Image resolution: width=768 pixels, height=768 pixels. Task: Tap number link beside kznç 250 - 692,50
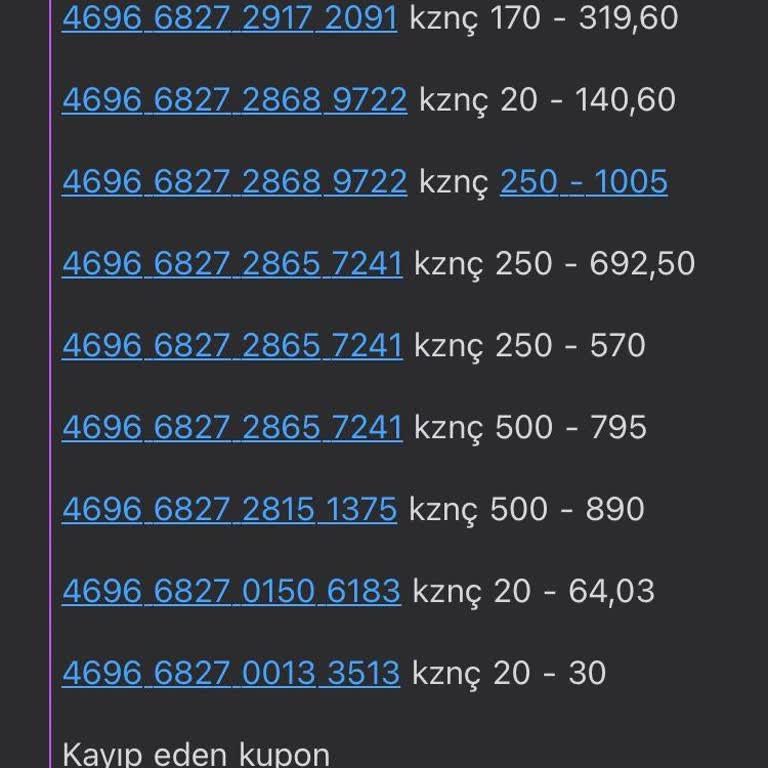232,264
